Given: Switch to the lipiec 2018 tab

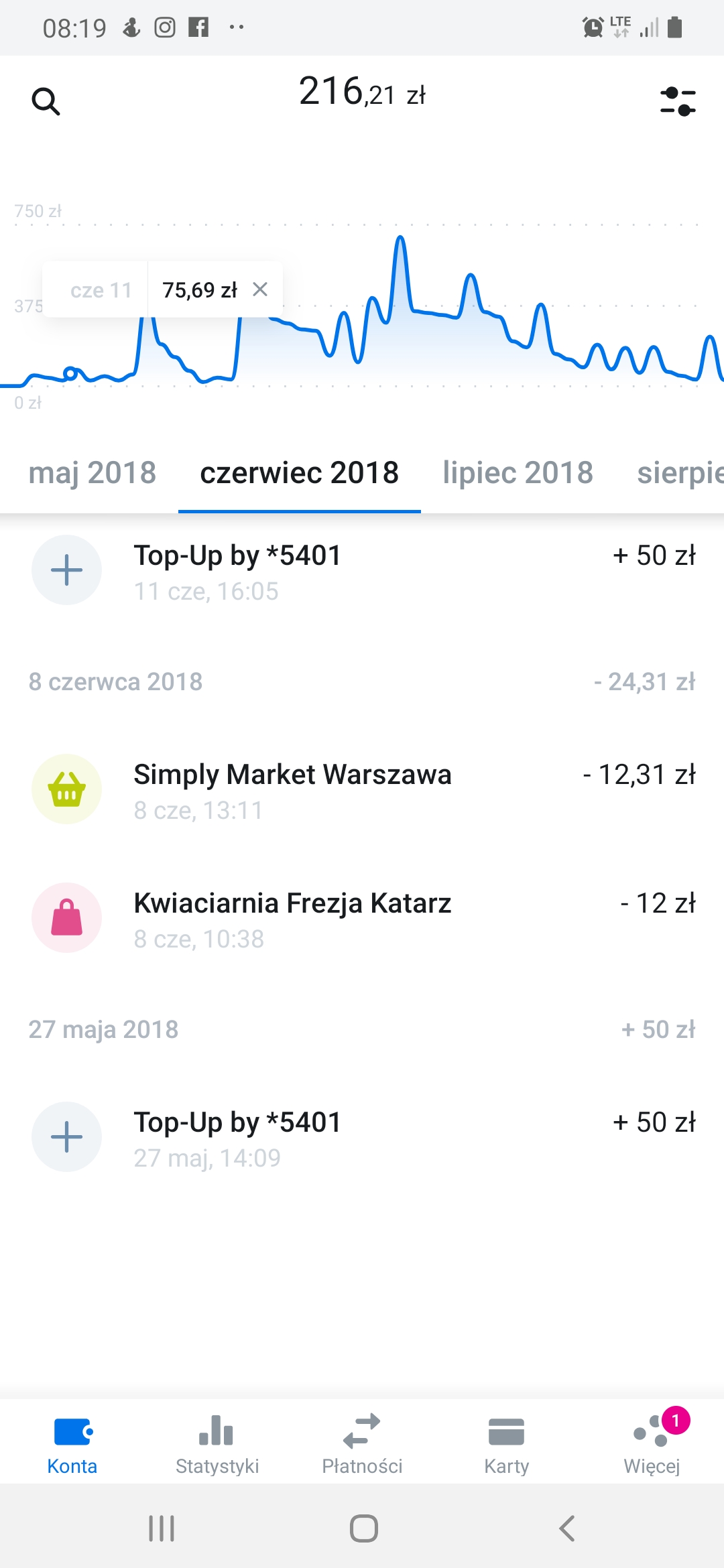Looking at the screenshot, I should [518, 472].
